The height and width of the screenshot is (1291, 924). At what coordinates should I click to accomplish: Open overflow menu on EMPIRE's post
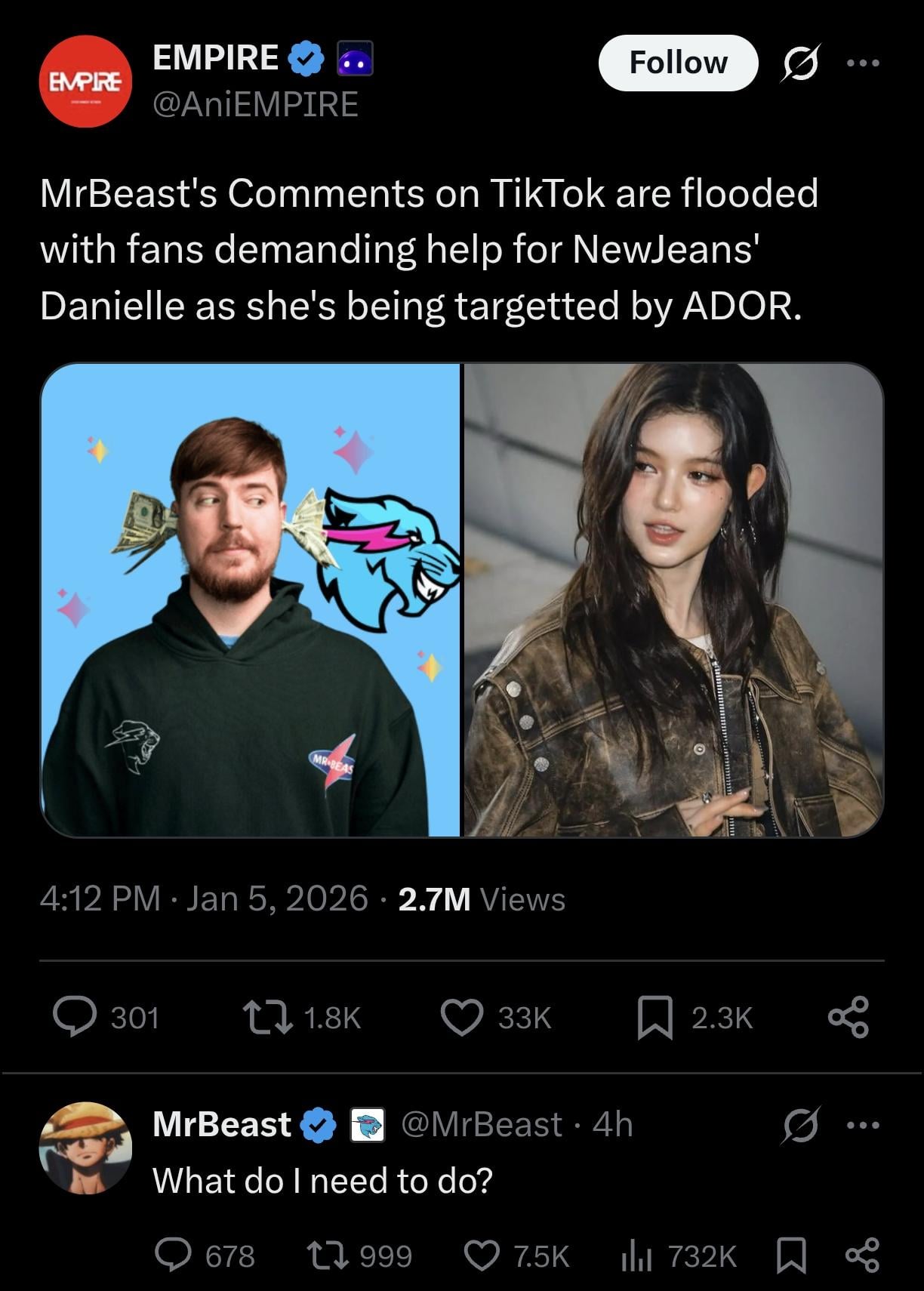(863, 63)
